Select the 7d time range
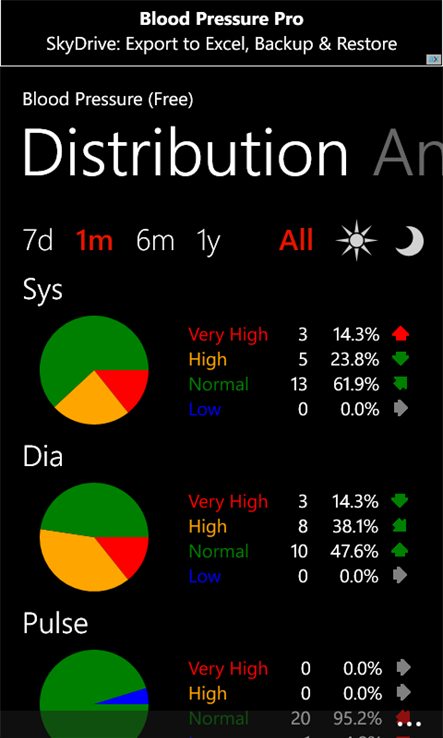 tap(38, 241)
